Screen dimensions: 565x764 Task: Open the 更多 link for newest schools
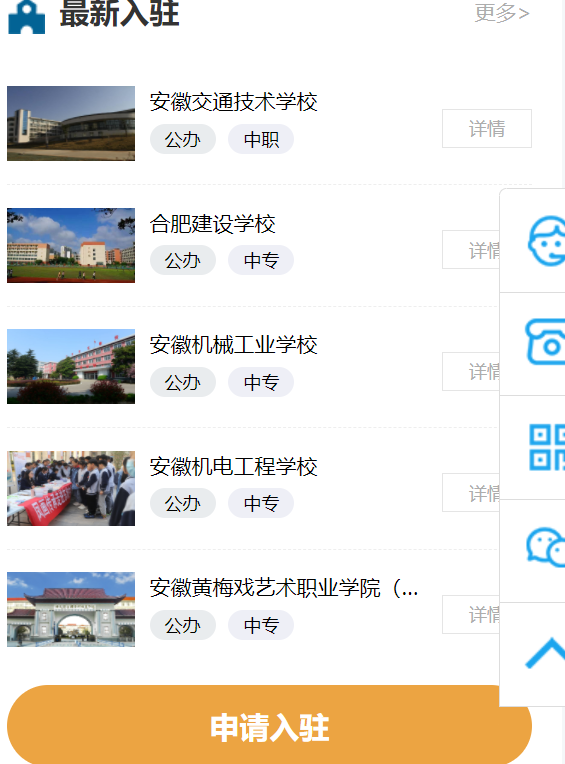point(502,13)
